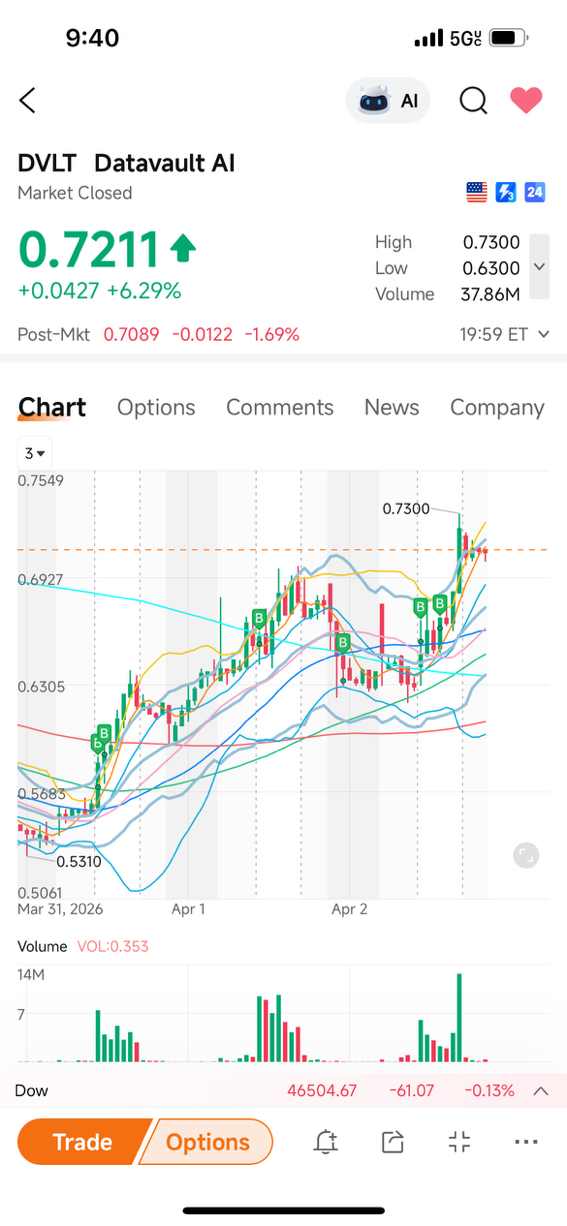Screen dimensions: 567x1226
Task: Tap the orange Trade button
Action: (x=82, y=1142)
